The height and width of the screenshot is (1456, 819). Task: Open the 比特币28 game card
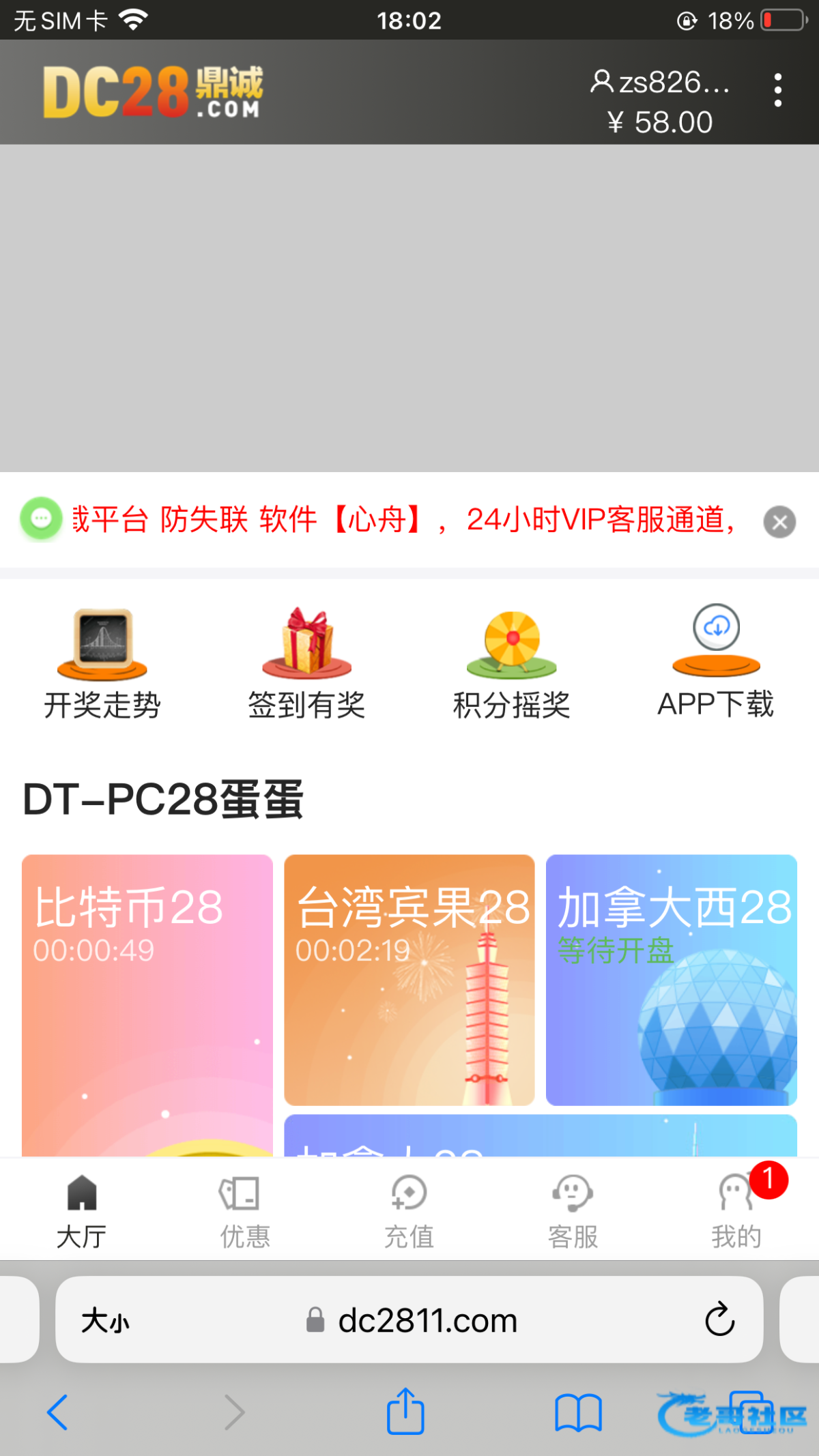pos(147,1003)
